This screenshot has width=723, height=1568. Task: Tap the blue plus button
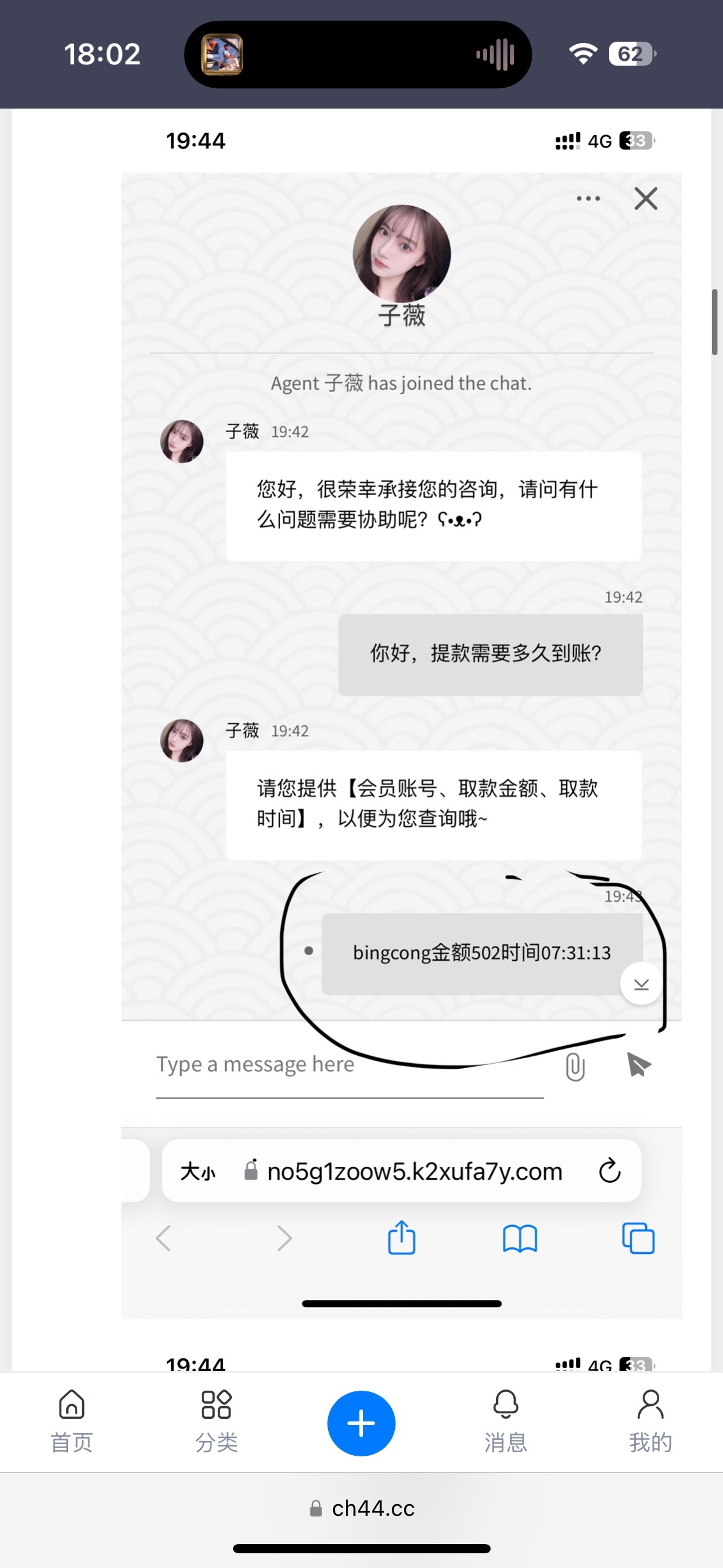(361, 1423)
